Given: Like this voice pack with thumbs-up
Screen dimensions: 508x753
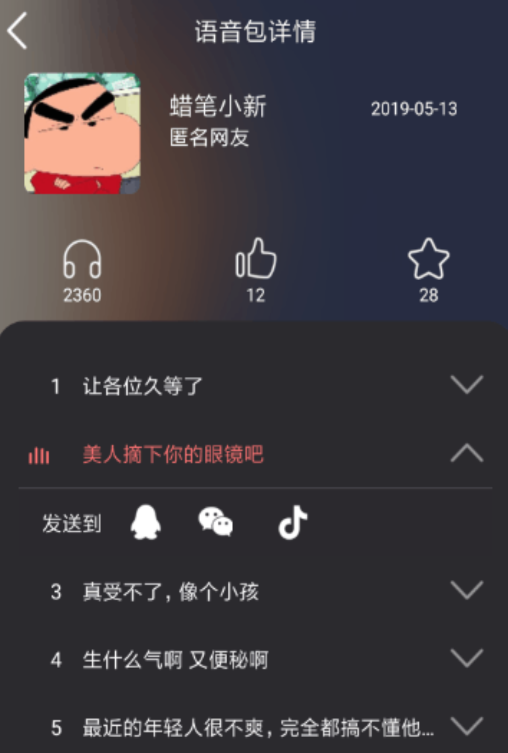Looking at the screenshot, I should [x=255, y=258].
